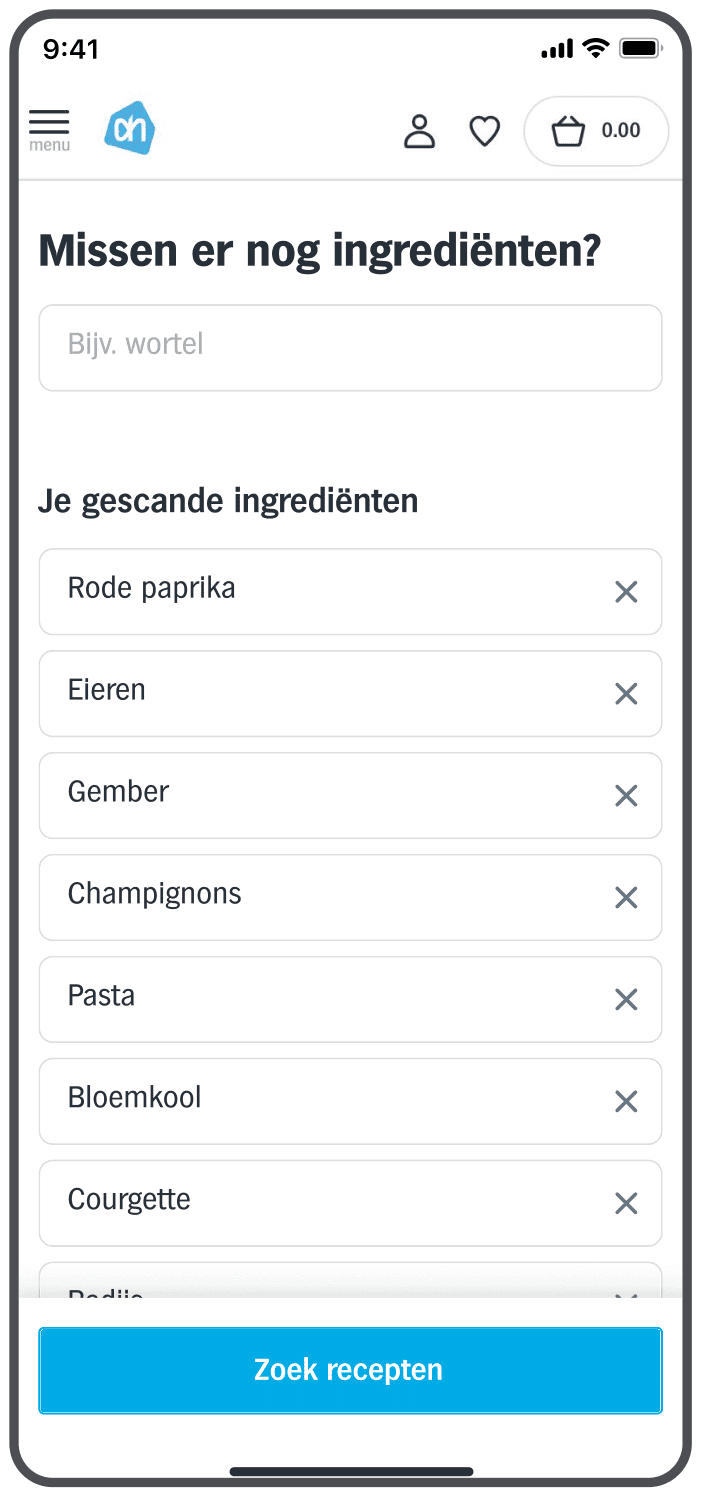View favorites via the heart icon

pos(485,131)
